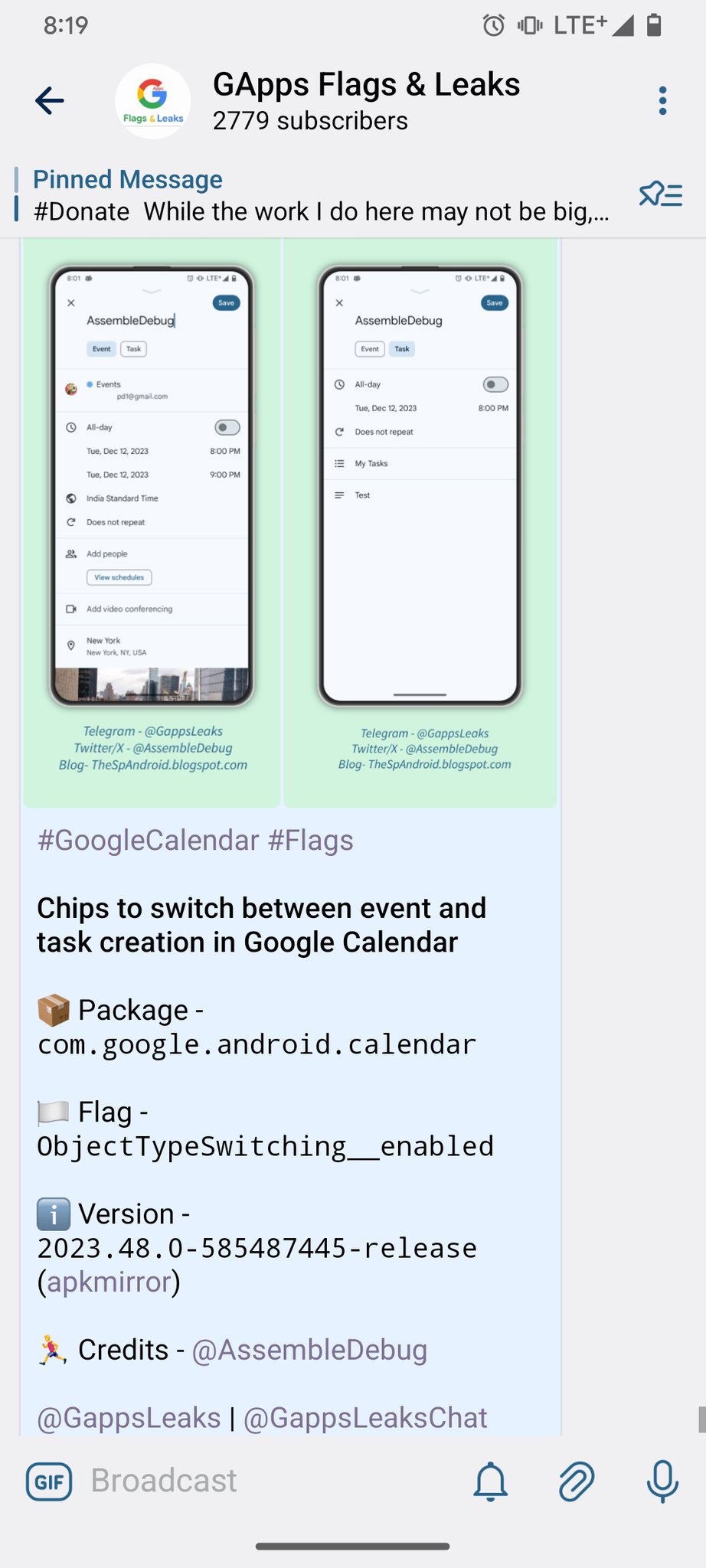Open the three-dot overflow menu
Screen dimensions: 706x1568
pyautogui.click(x=662, y=100)
